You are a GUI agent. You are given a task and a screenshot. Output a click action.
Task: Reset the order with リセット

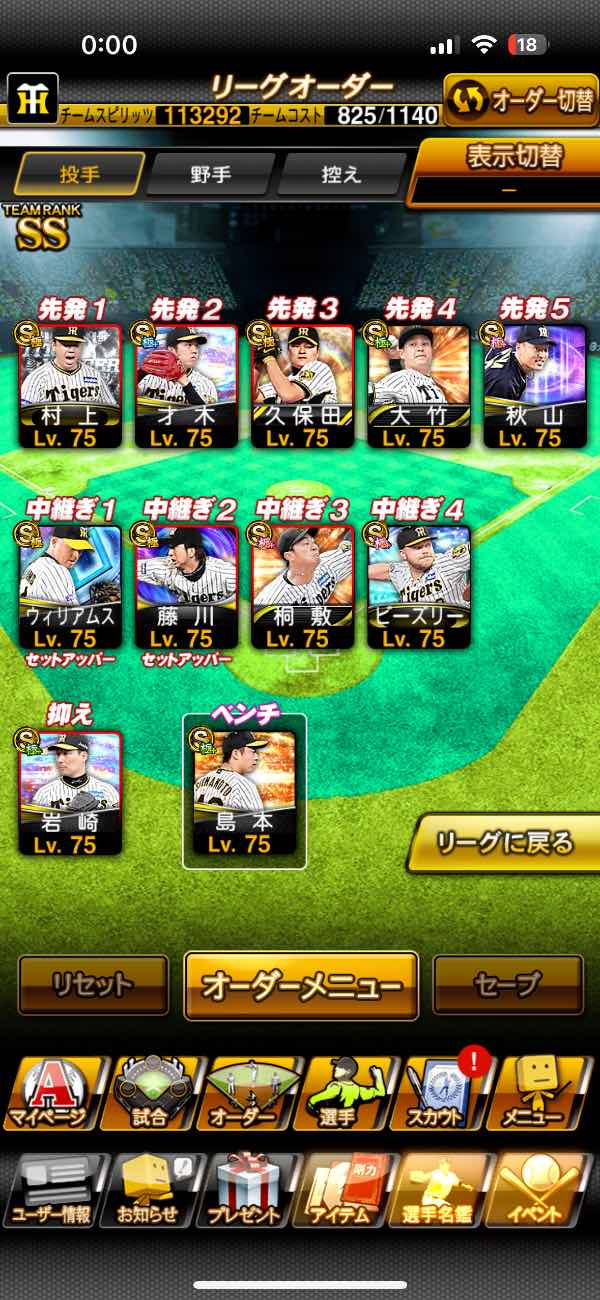pos(93,985)
